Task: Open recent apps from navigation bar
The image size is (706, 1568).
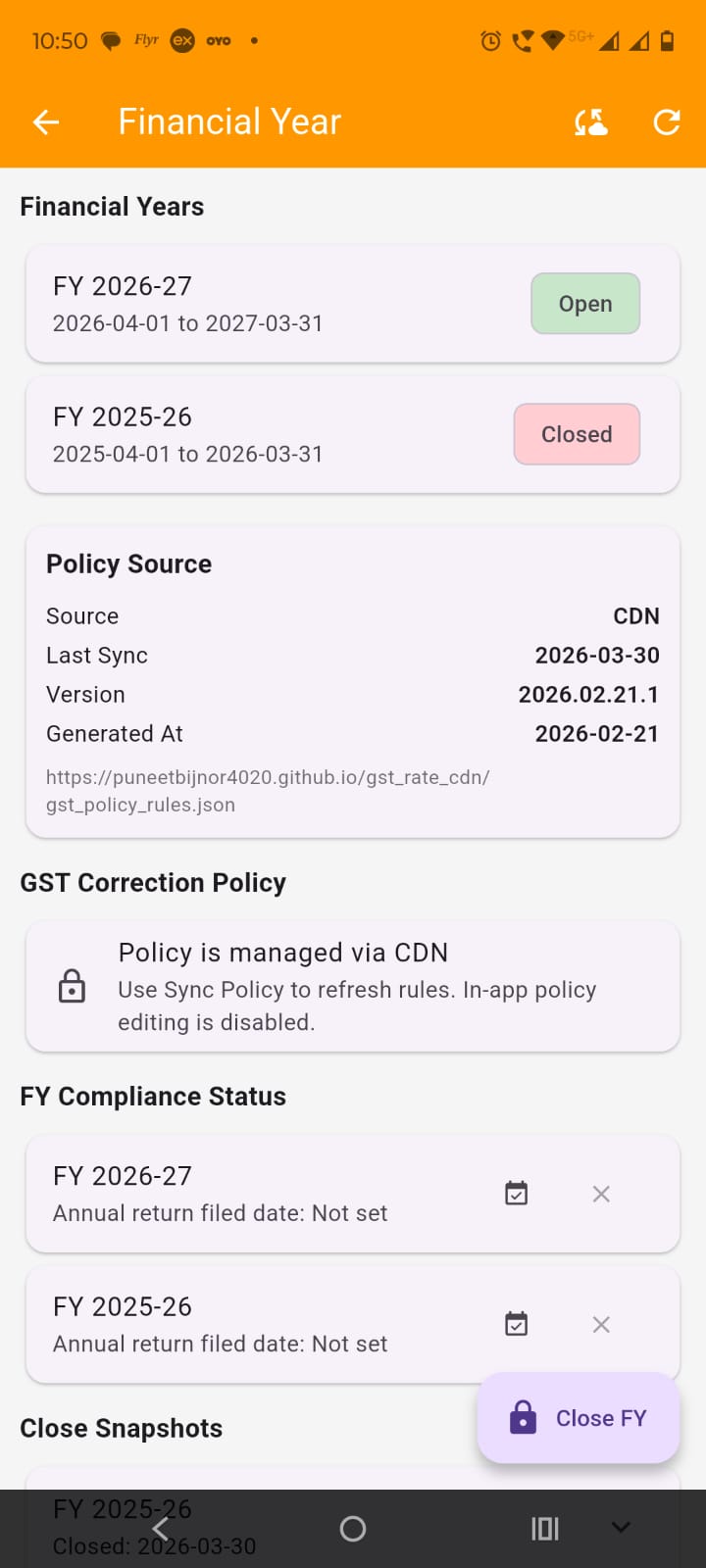Action: coord(544,1529)
